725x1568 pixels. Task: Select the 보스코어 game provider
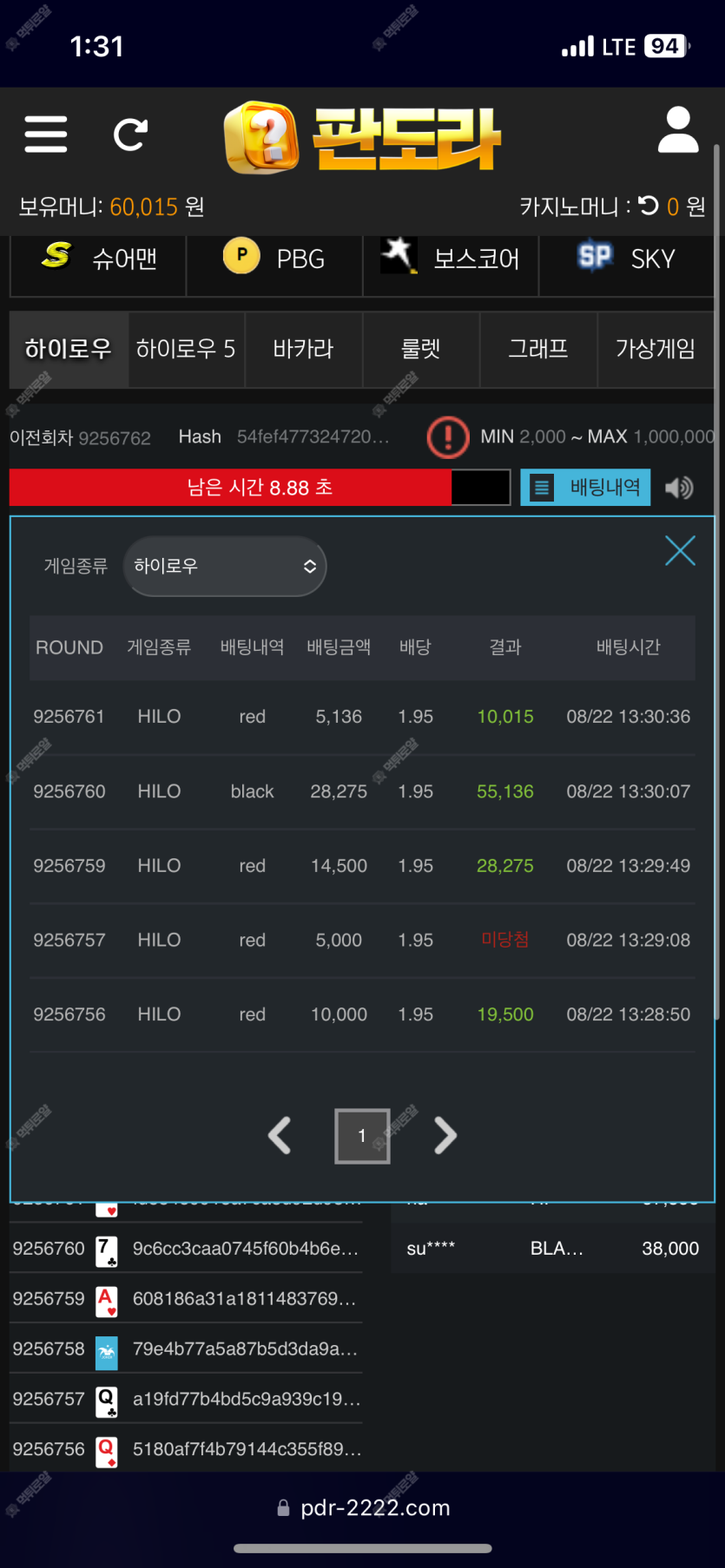pyautogui.click(x=451, y=258)
